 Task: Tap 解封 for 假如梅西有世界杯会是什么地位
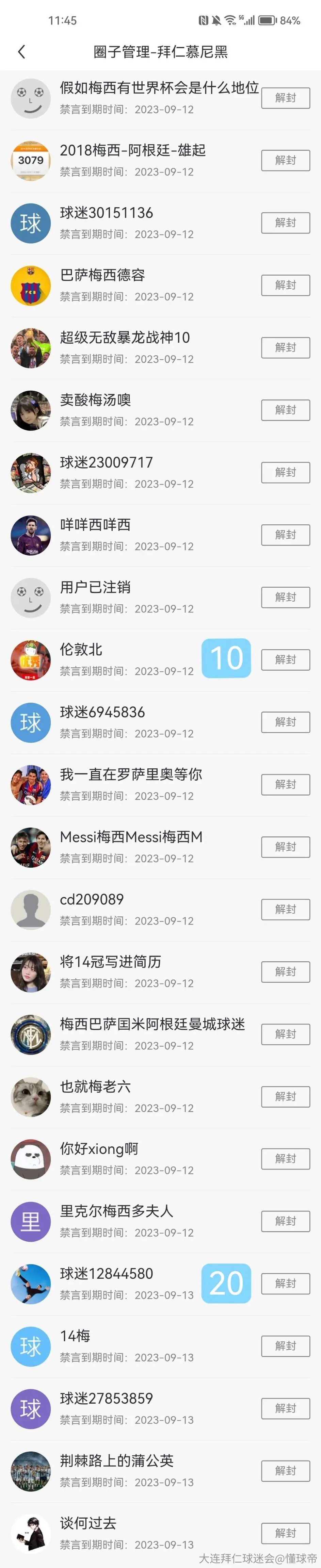click(x=286, y=98)
